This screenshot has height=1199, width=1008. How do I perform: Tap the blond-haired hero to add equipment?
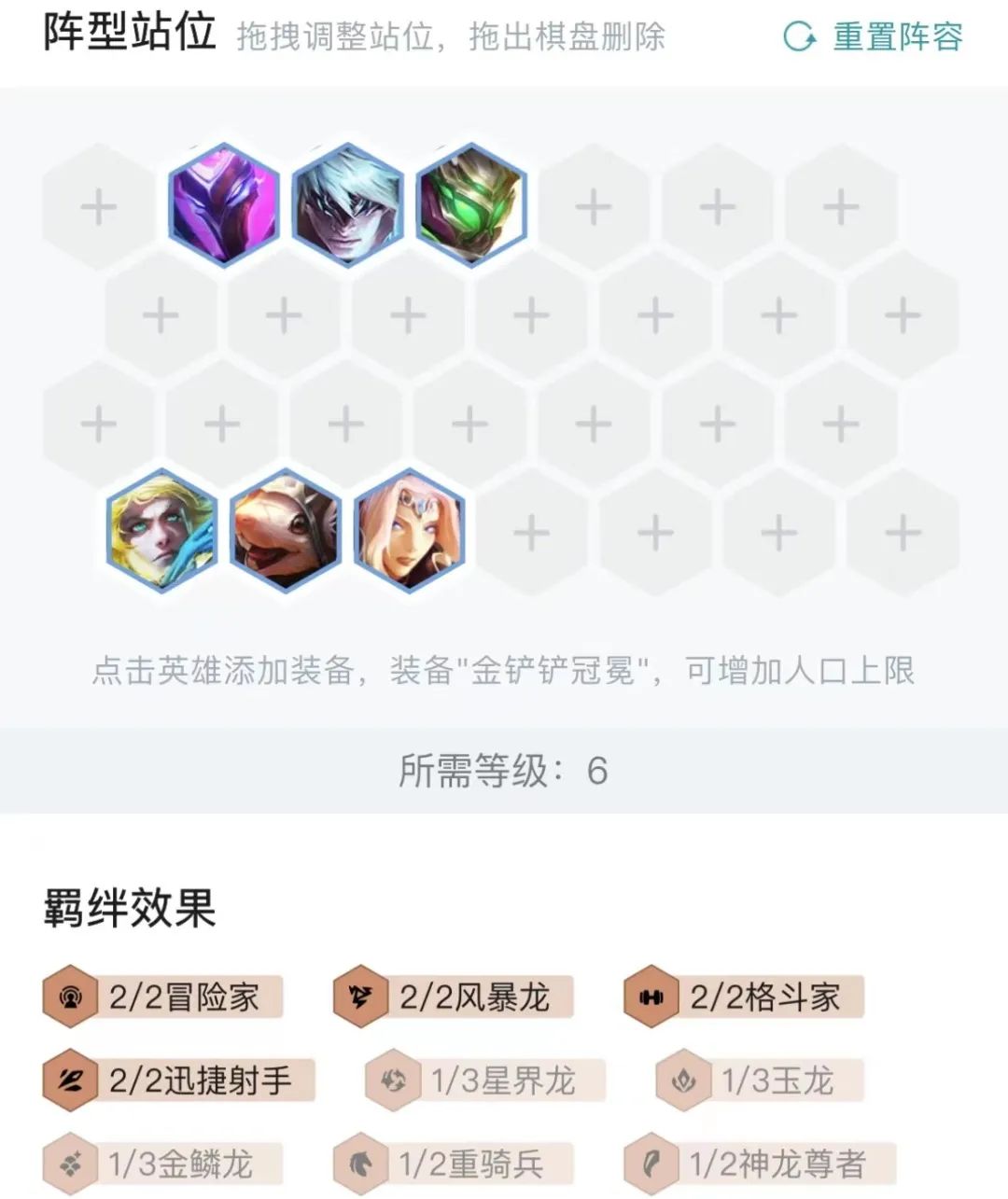(x=161, y=531)
